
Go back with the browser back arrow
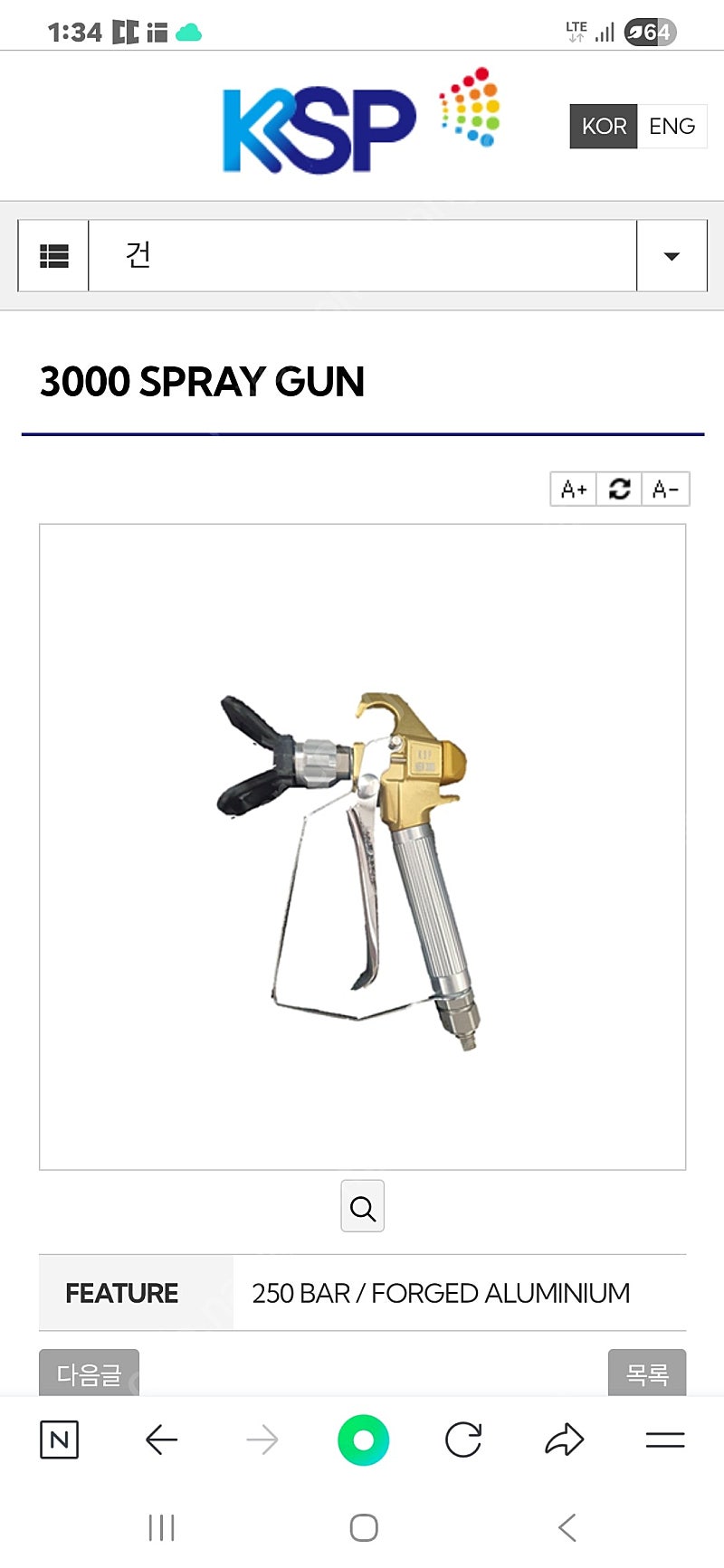click(x=161, y=1440)
